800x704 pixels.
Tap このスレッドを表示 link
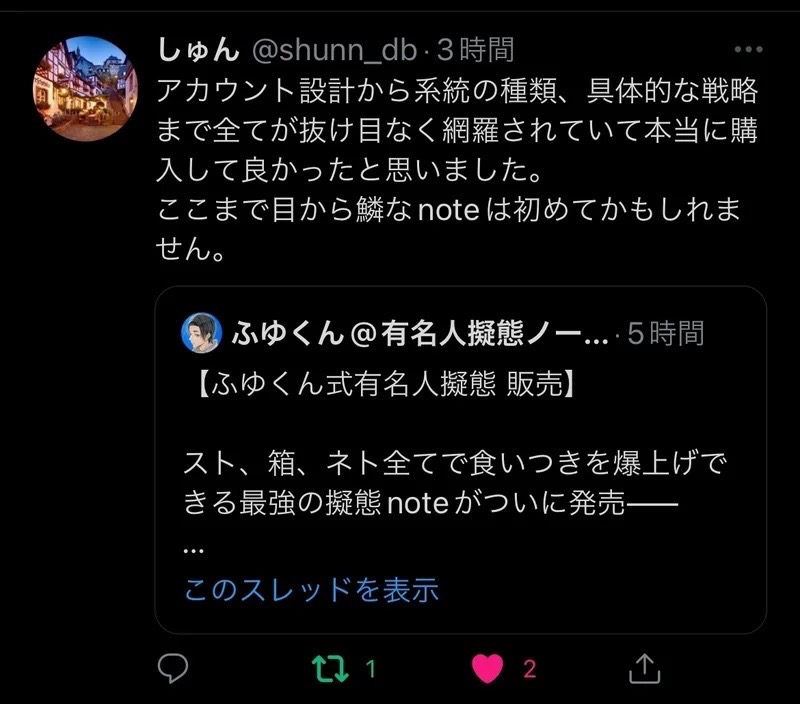pyautogui.click(x=311, y=589)
